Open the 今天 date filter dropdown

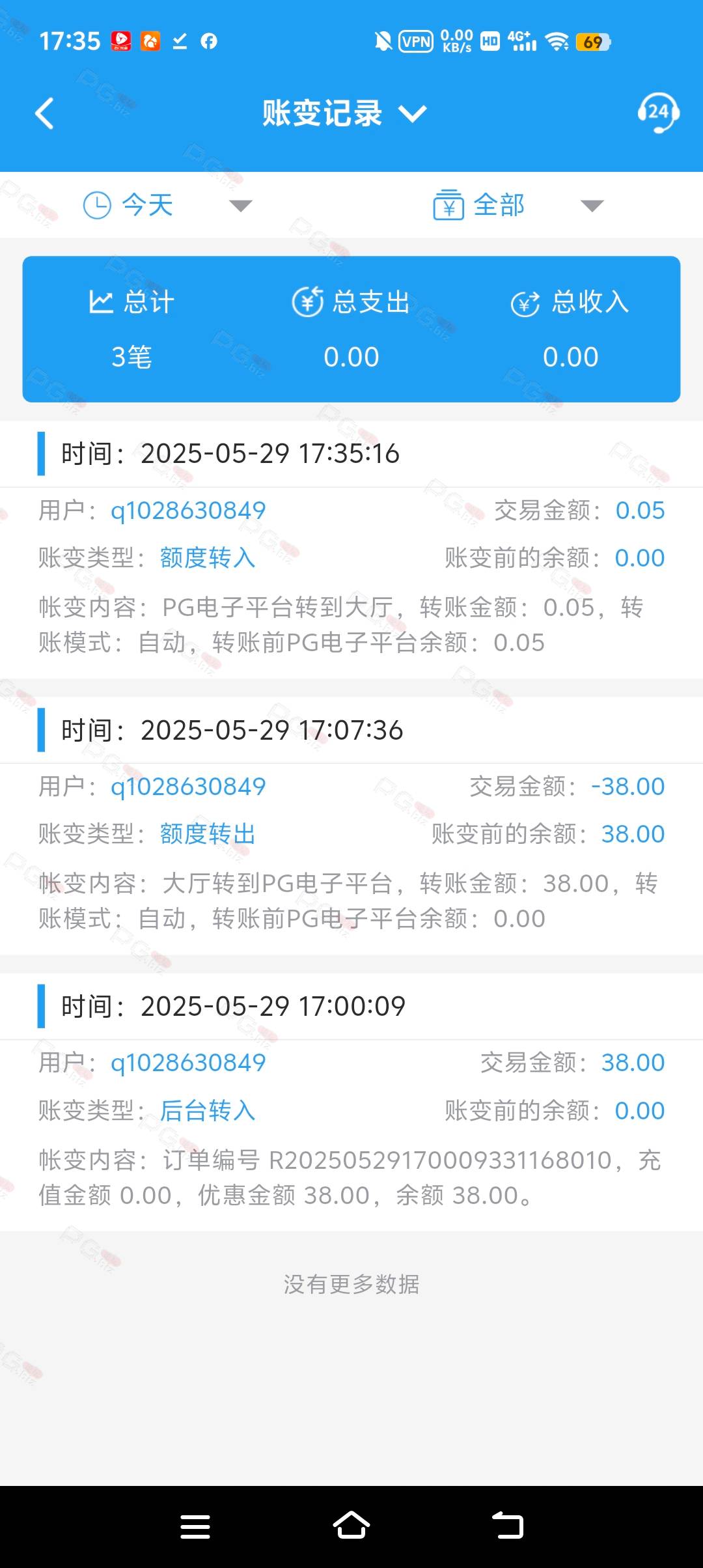click(x=167, y=205)
